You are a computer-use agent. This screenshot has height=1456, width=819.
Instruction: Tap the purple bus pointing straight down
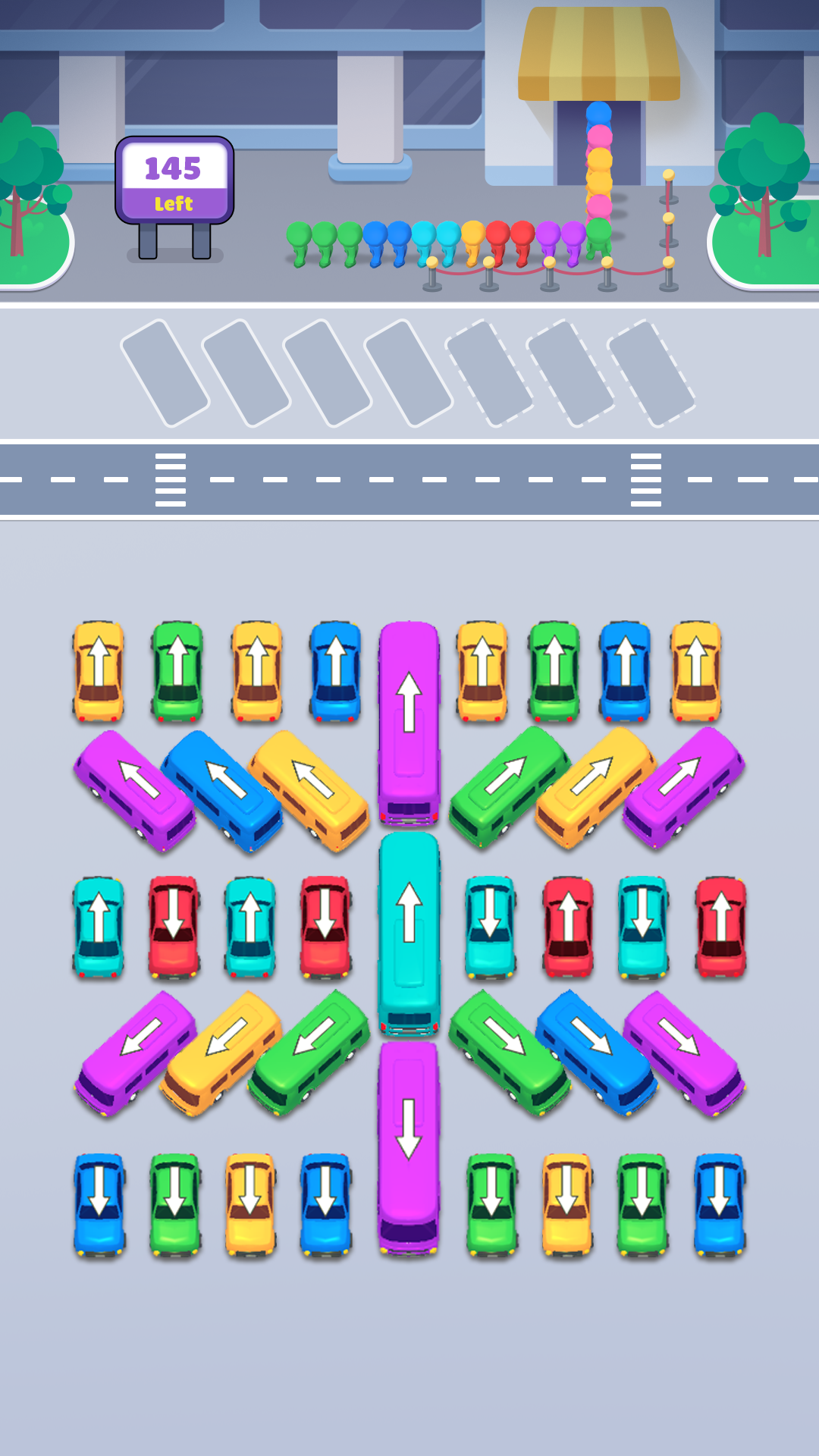(x=409, y=1145)
